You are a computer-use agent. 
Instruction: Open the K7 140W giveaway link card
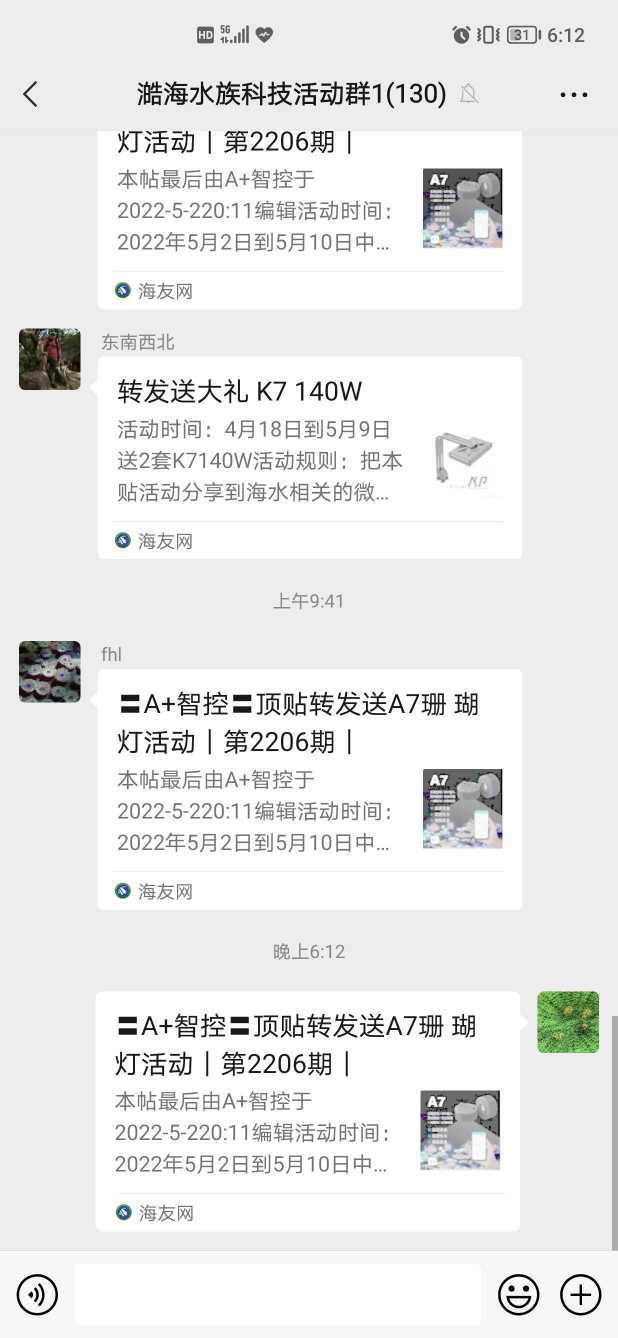(309, 457)
